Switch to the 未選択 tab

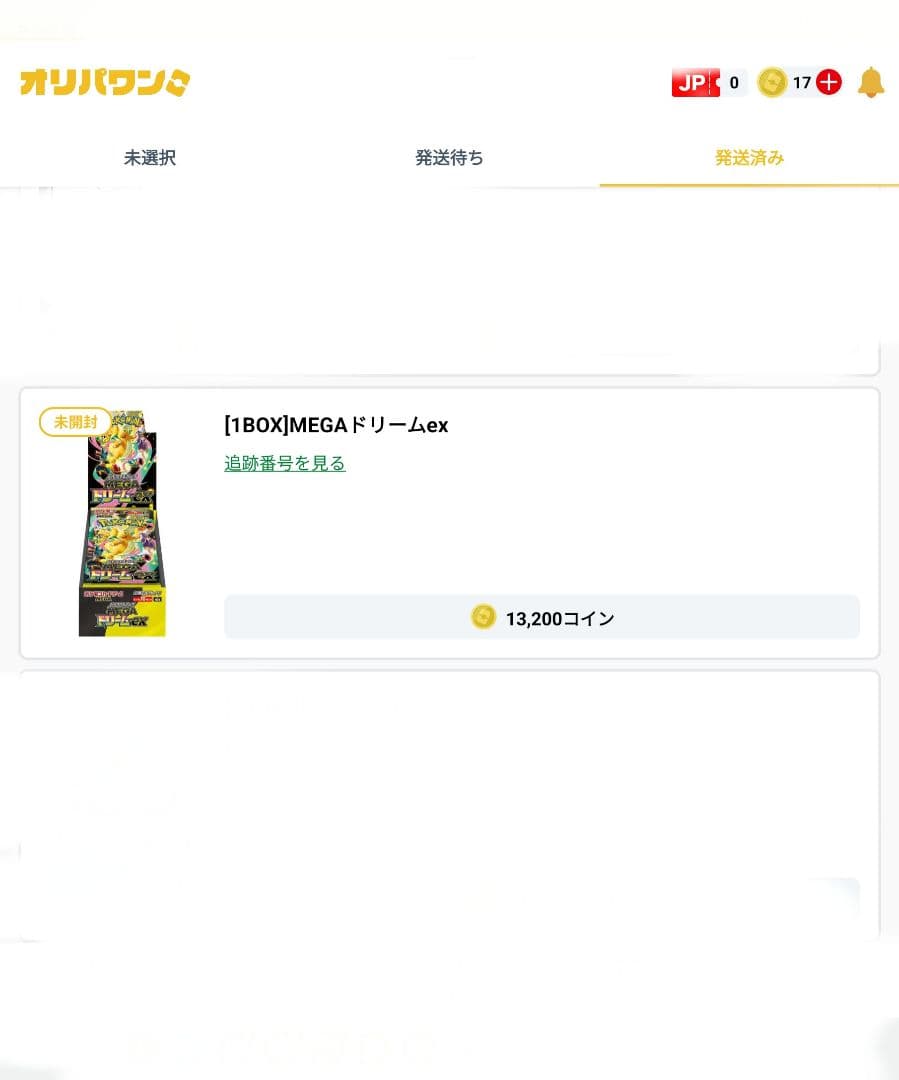(x=149, y=157)
